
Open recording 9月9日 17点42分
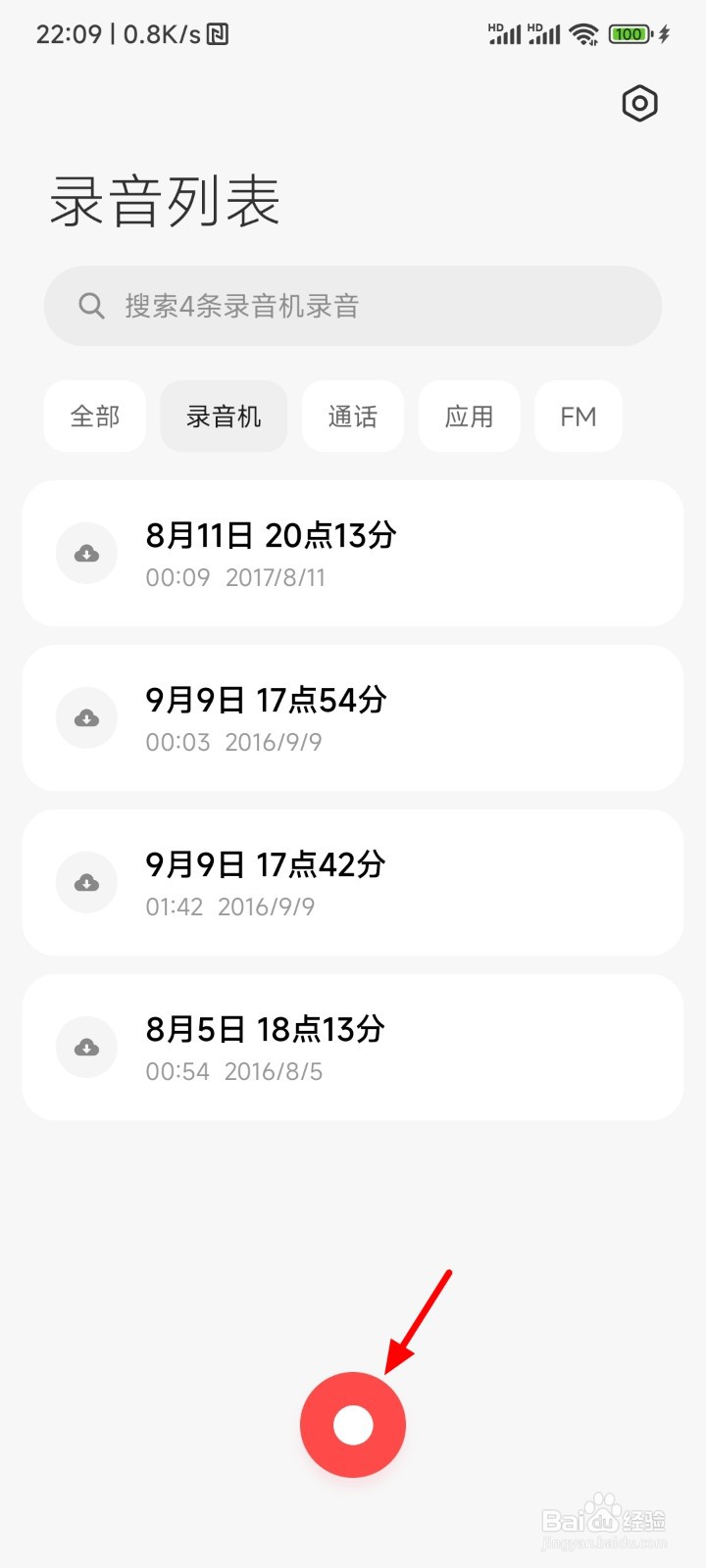click(353, 883)
